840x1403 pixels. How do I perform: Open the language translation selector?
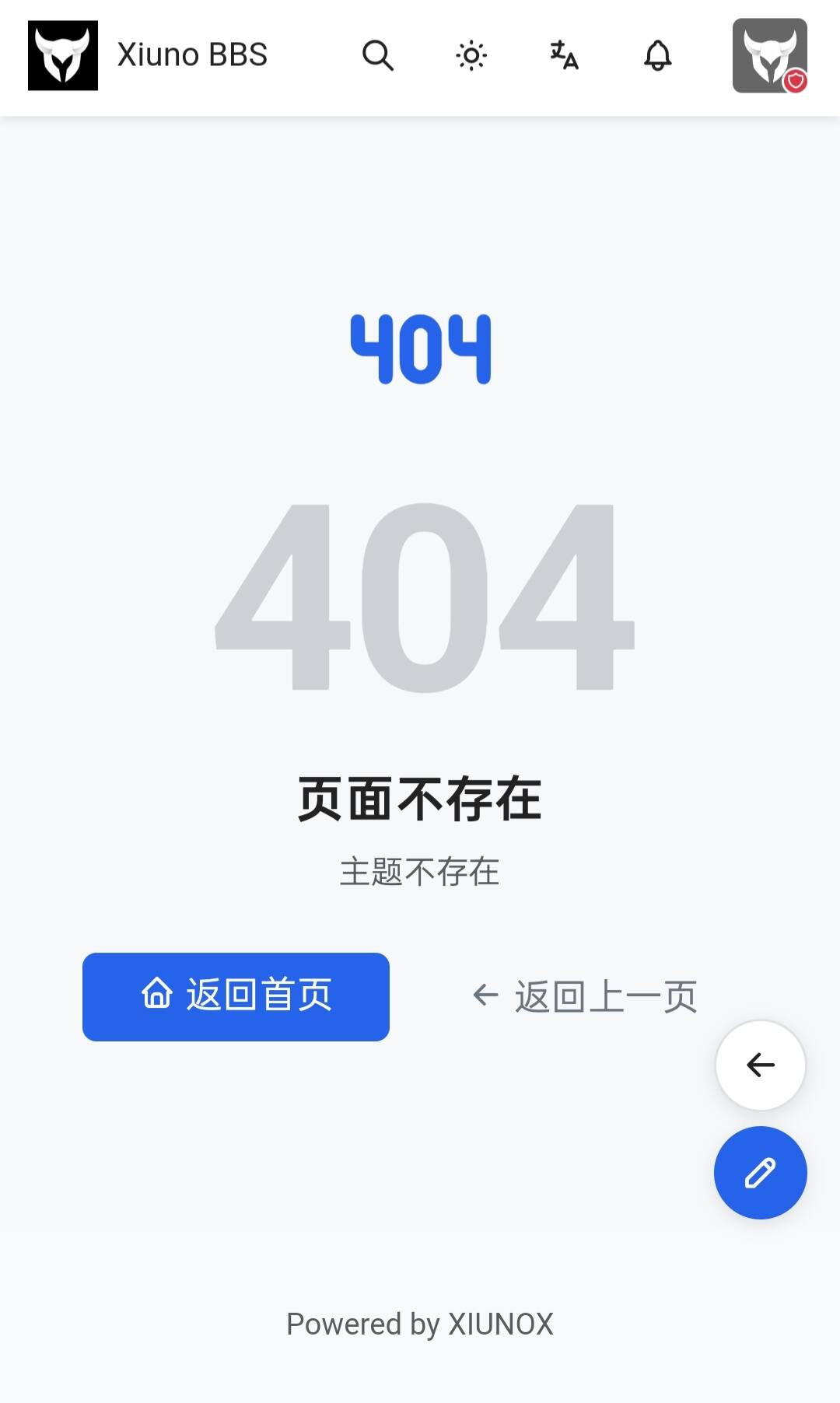pyautogui.click(x=565, y=56)
